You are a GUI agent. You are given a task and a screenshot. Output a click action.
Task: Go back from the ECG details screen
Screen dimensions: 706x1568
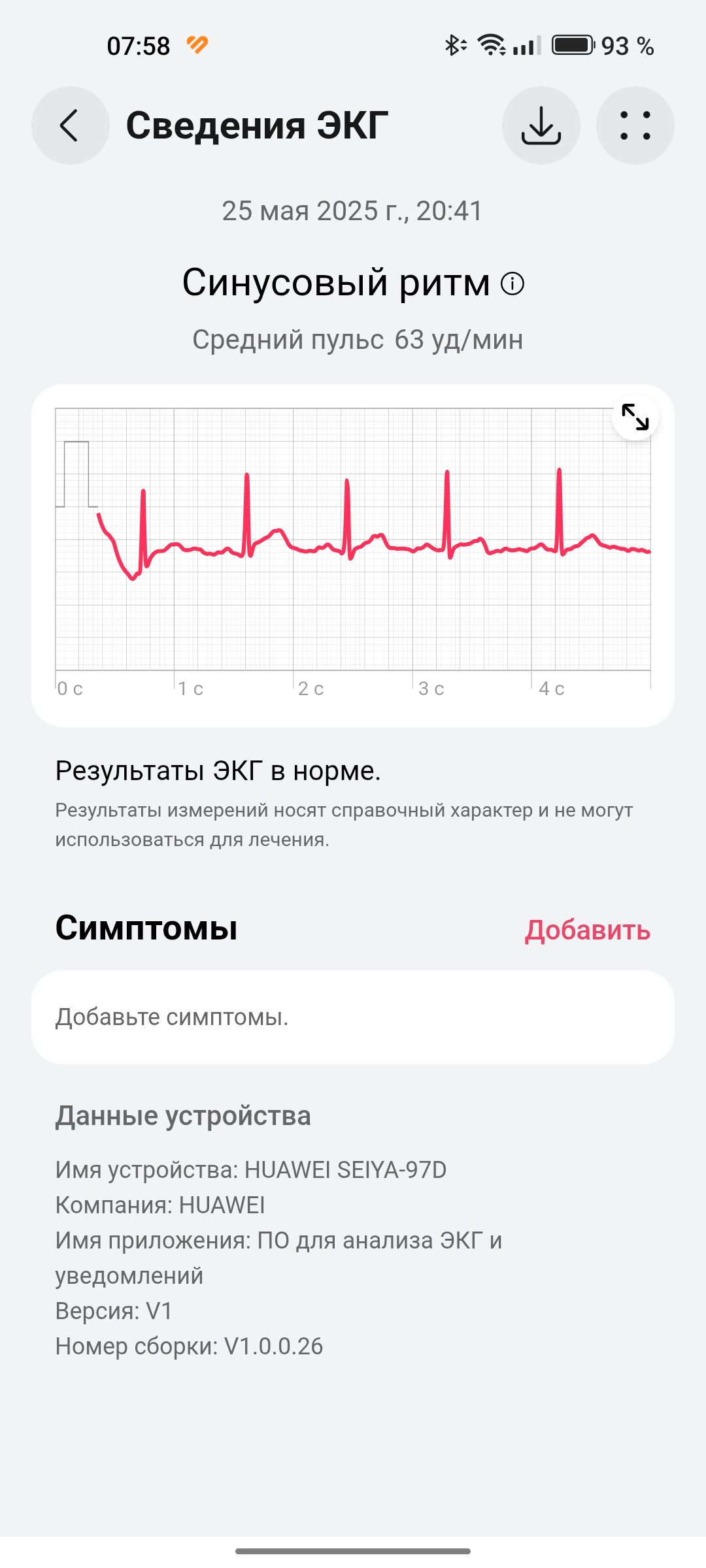pos(70,125)
